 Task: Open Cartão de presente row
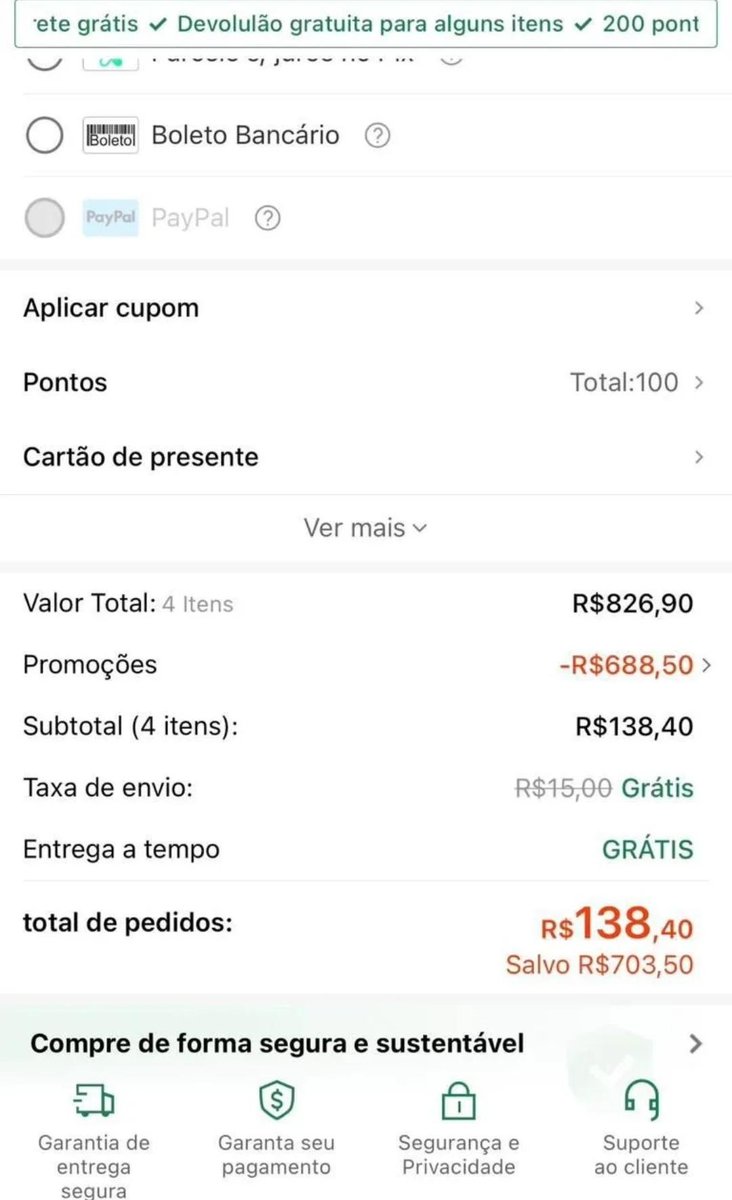pyautogui.click(x=366, y=457)
